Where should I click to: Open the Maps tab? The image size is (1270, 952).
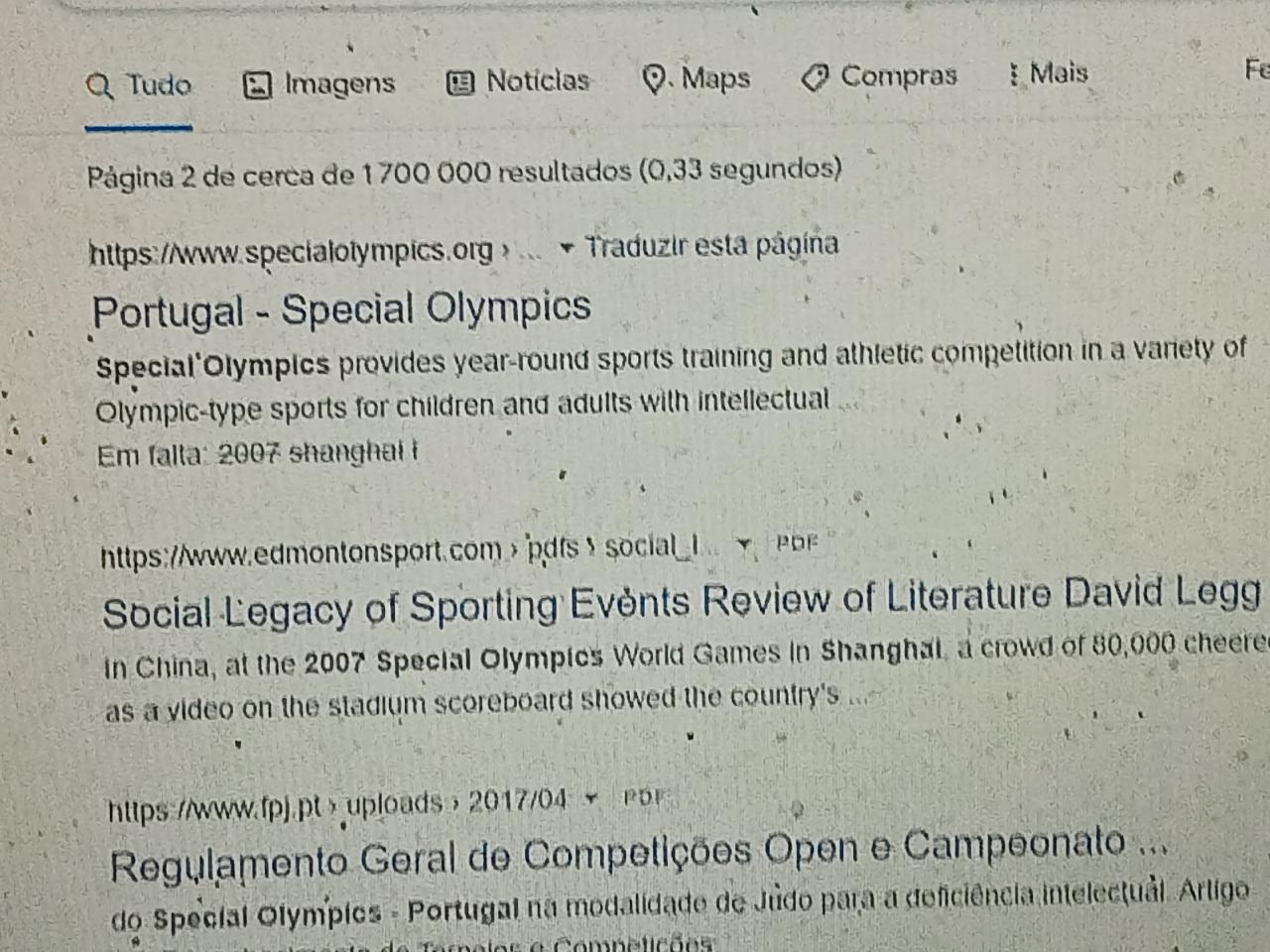click(x=698, y=78)
